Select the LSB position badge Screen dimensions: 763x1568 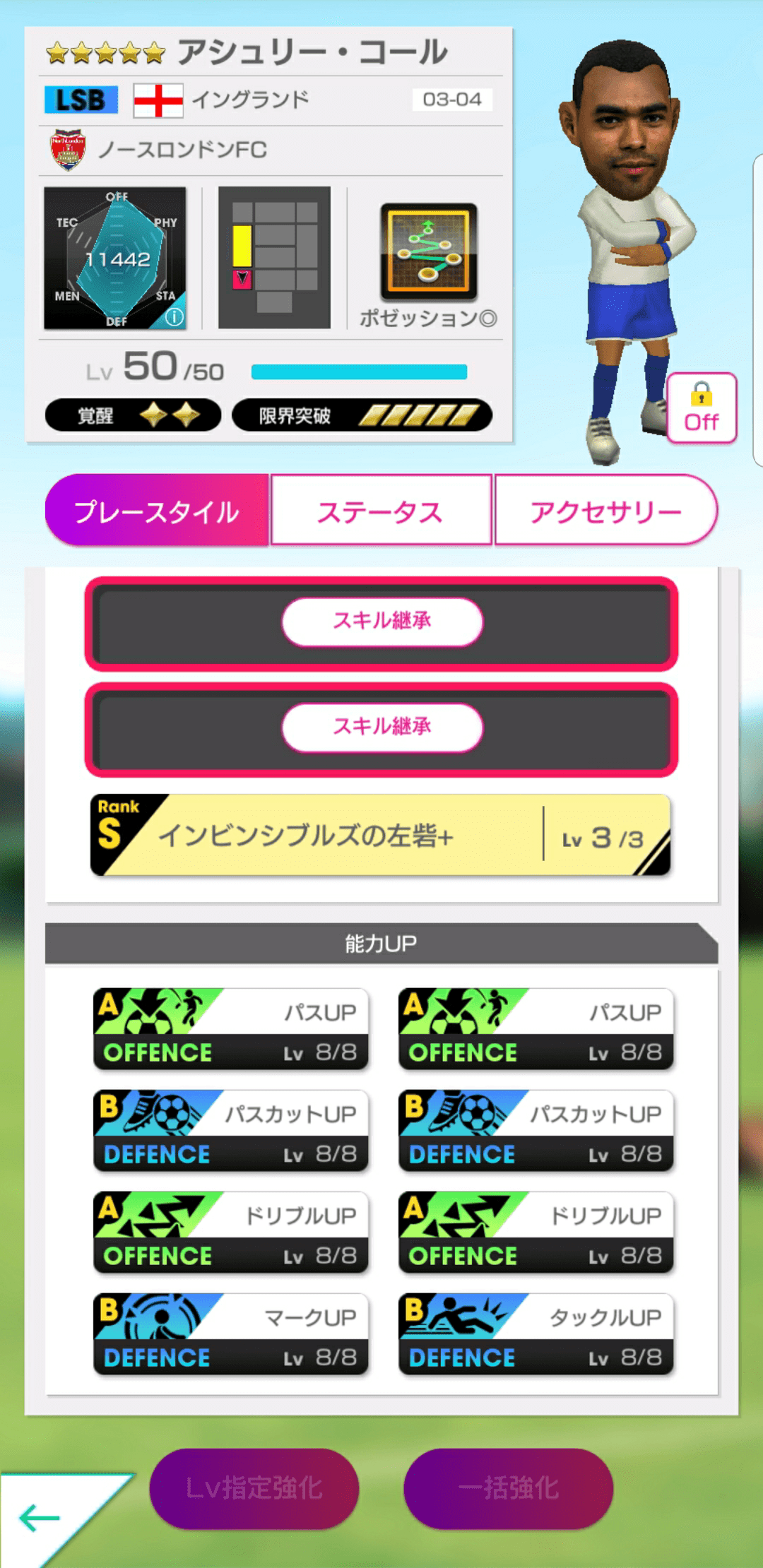click(x=79, y=99)
